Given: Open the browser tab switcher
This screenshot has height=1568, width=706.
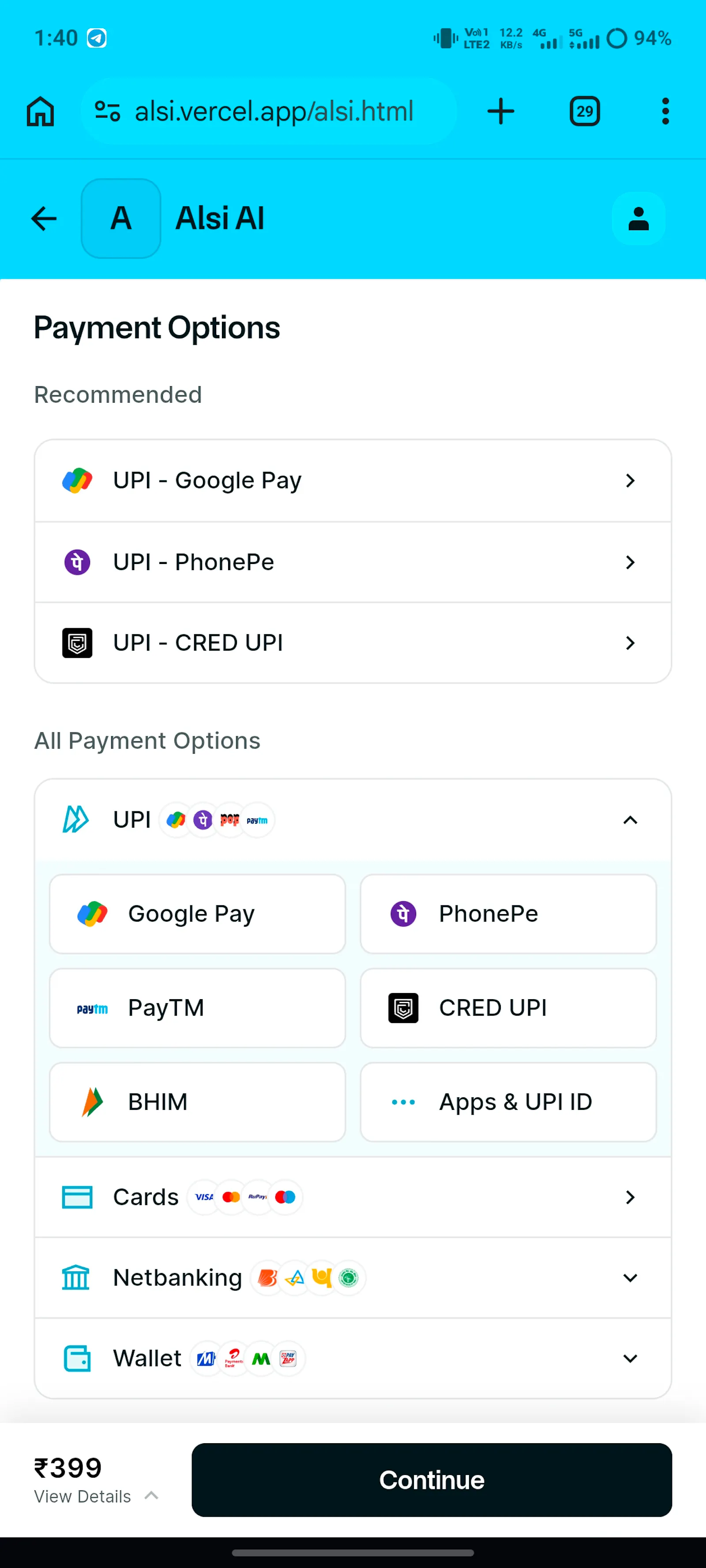Looking at the screenshot, I should click(x=584, y=112).
